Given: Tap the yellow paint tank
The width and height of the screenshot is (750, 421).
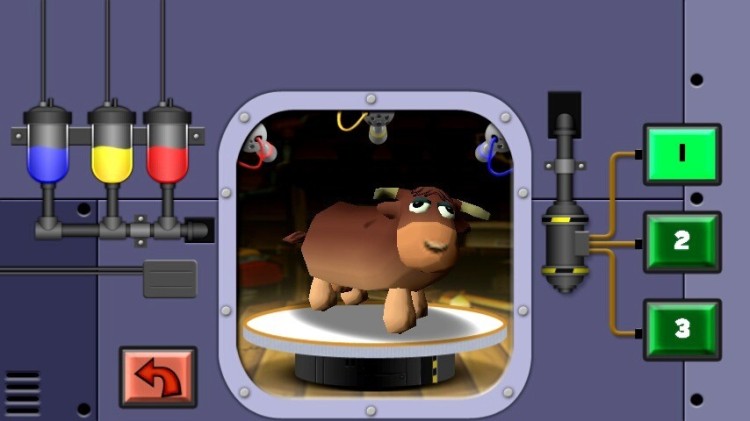Looking at the screenshot, I should click(x=111, y=148).
